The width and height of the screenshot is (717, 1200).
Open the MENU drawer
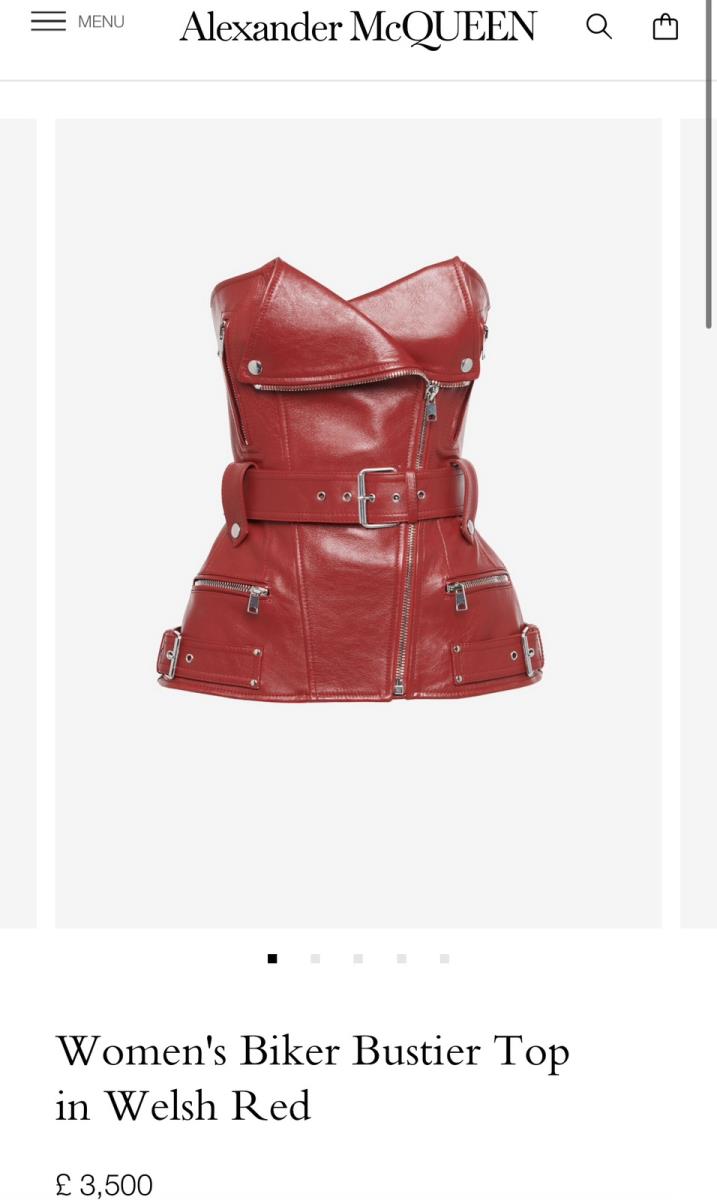click(77, 22)
